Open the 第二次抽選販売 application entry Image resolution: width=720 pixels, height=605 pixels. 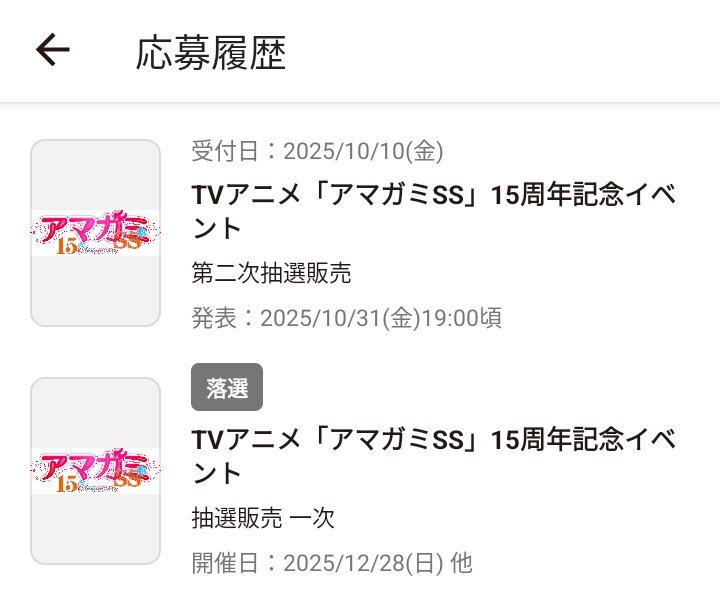(x=360, y=233)
